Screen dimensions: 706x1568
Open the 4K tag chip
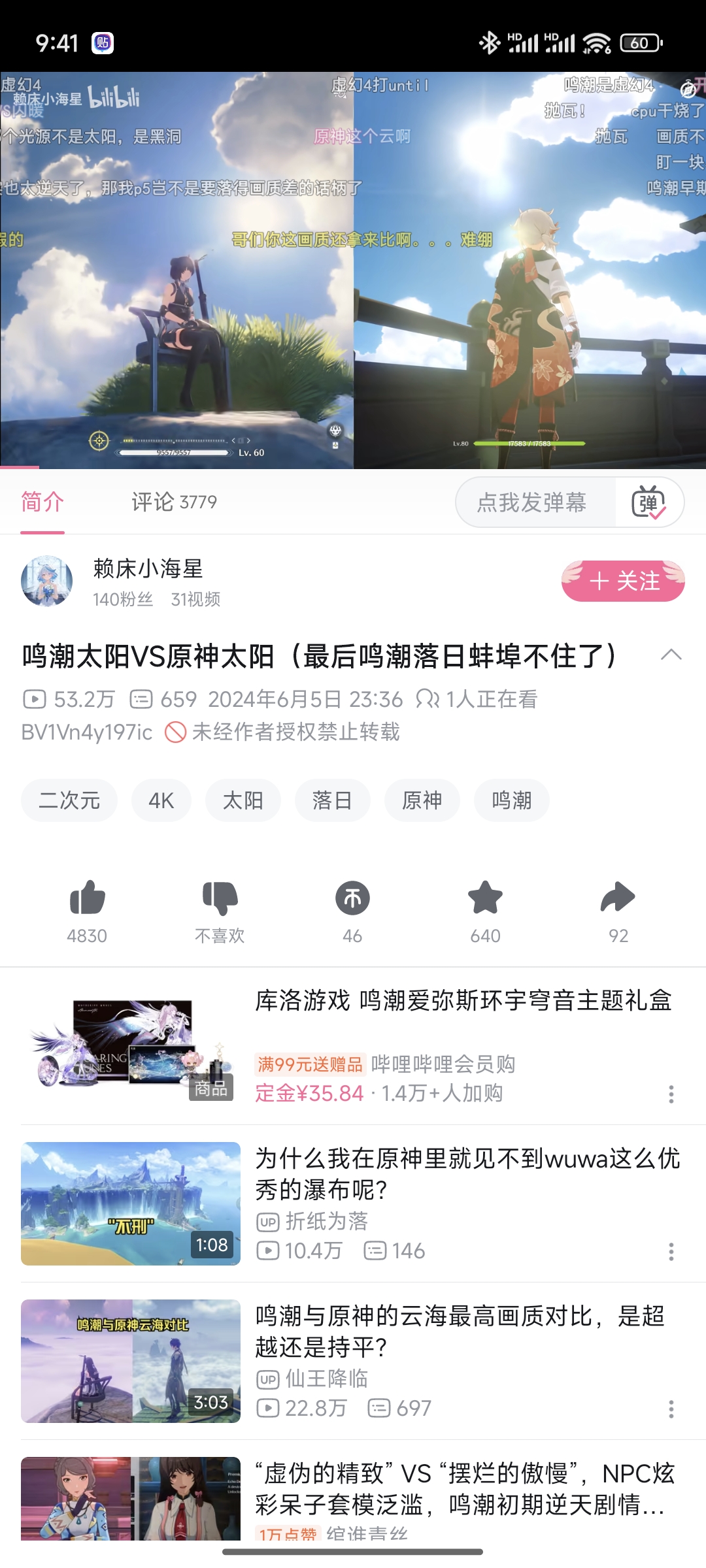pyautogui.click(x=161, y=800)
